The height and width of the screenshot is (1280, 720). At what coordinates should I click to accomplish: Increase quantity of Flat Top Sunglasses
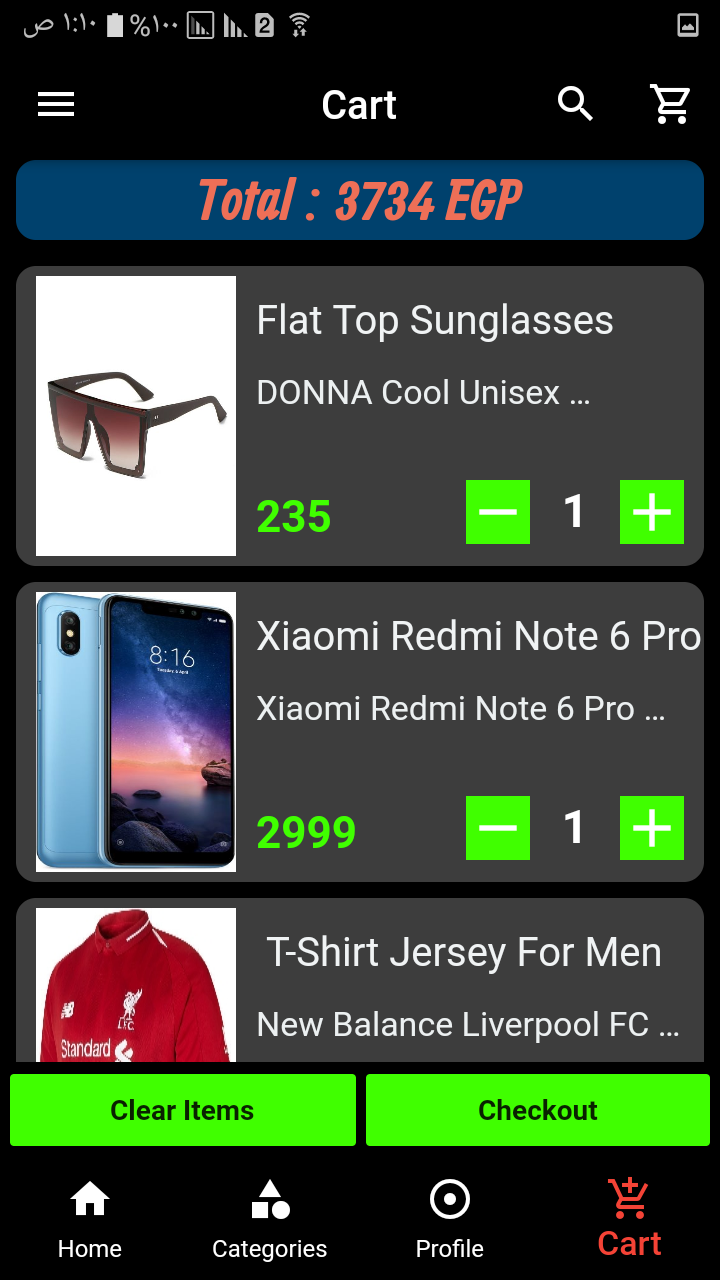coord(651,511)
